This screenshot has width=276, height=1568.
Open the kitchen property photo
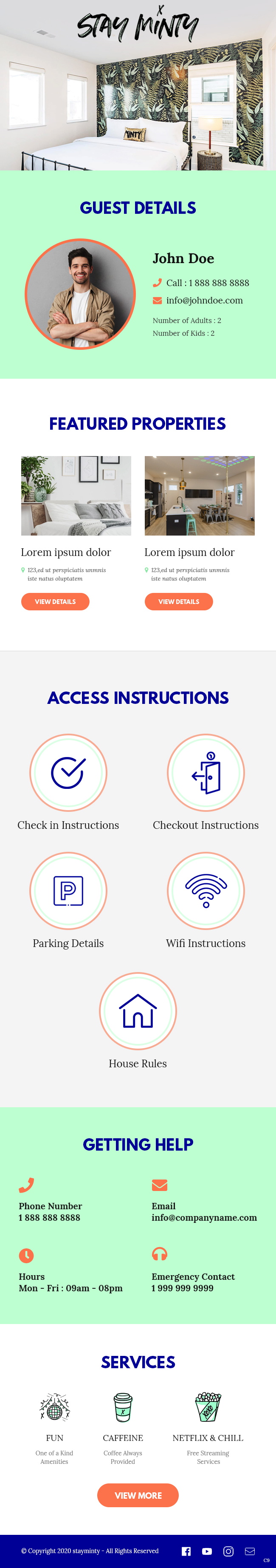(x=200, y=496)
